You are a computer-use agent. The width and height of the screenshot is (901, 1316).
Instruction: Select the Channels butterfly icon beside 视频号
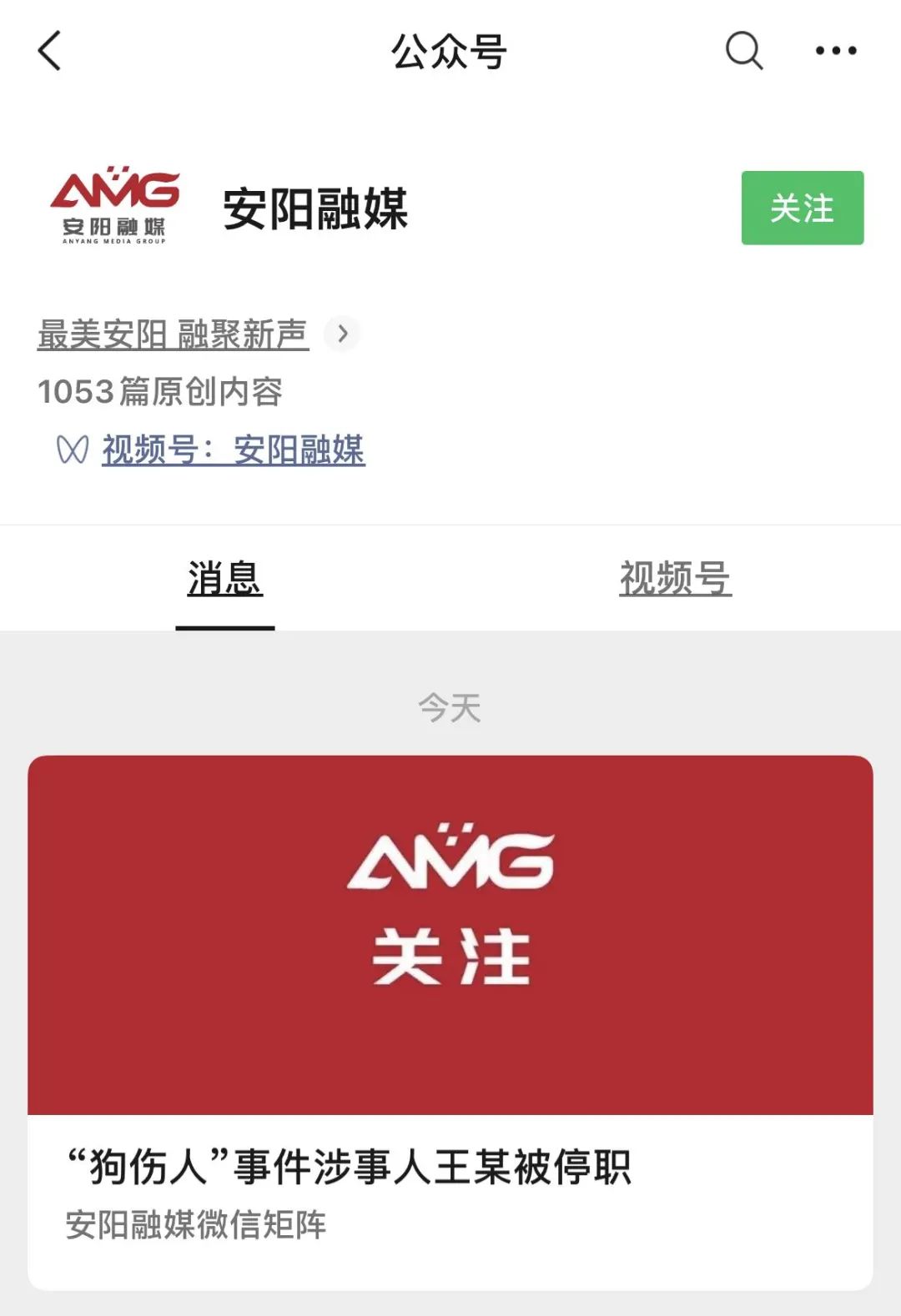(73, 450)
